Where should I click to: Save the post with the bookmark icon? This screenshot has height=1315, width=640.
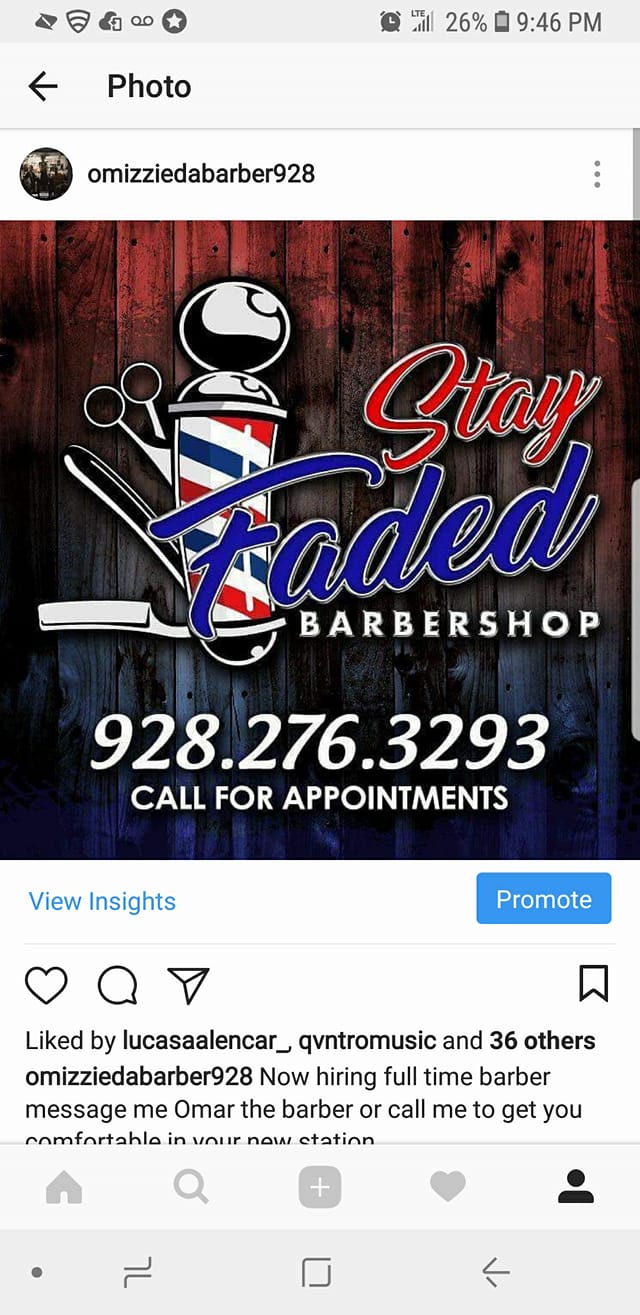coord(594,983)
